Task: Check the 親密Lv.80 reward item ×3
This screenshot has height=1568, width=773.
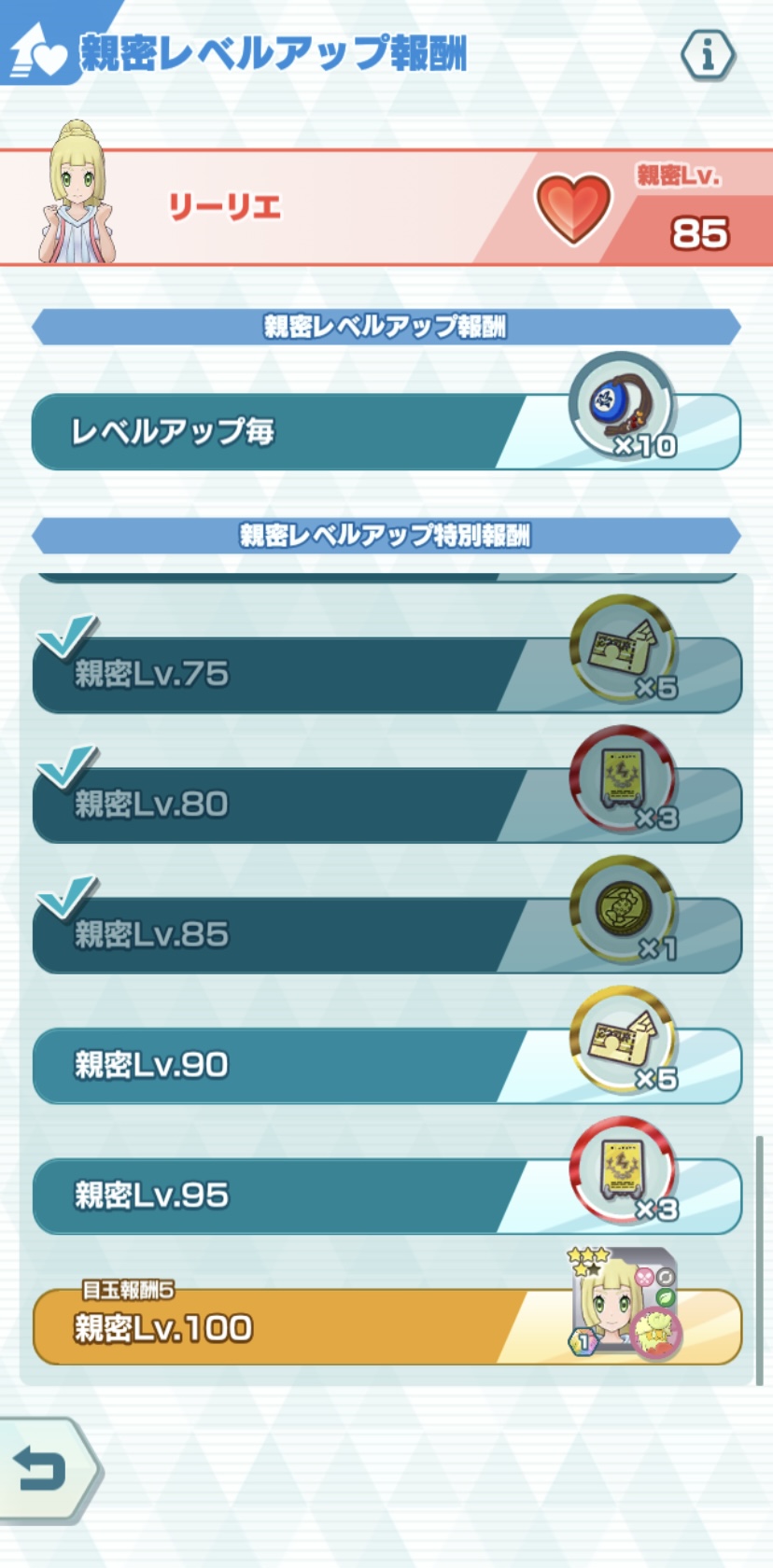Action: [x=622, y=779]
